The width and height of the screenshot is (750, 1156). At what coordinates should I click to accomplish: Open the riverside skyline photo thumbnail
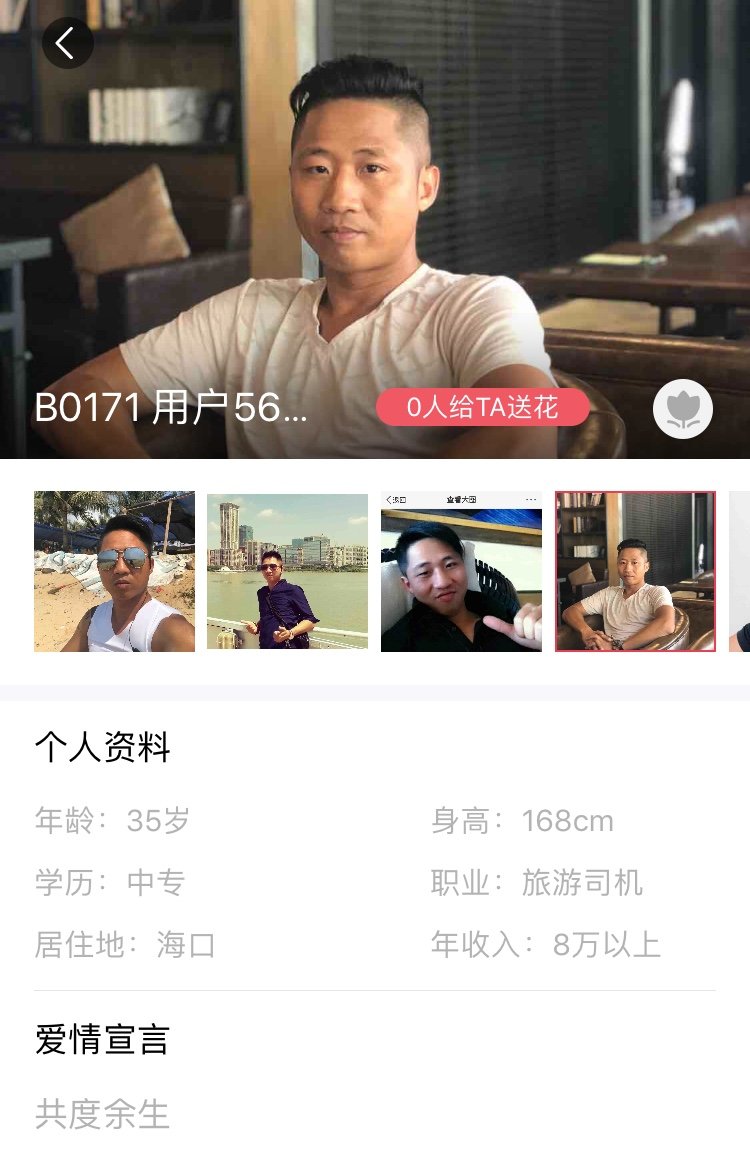[288, 572]
